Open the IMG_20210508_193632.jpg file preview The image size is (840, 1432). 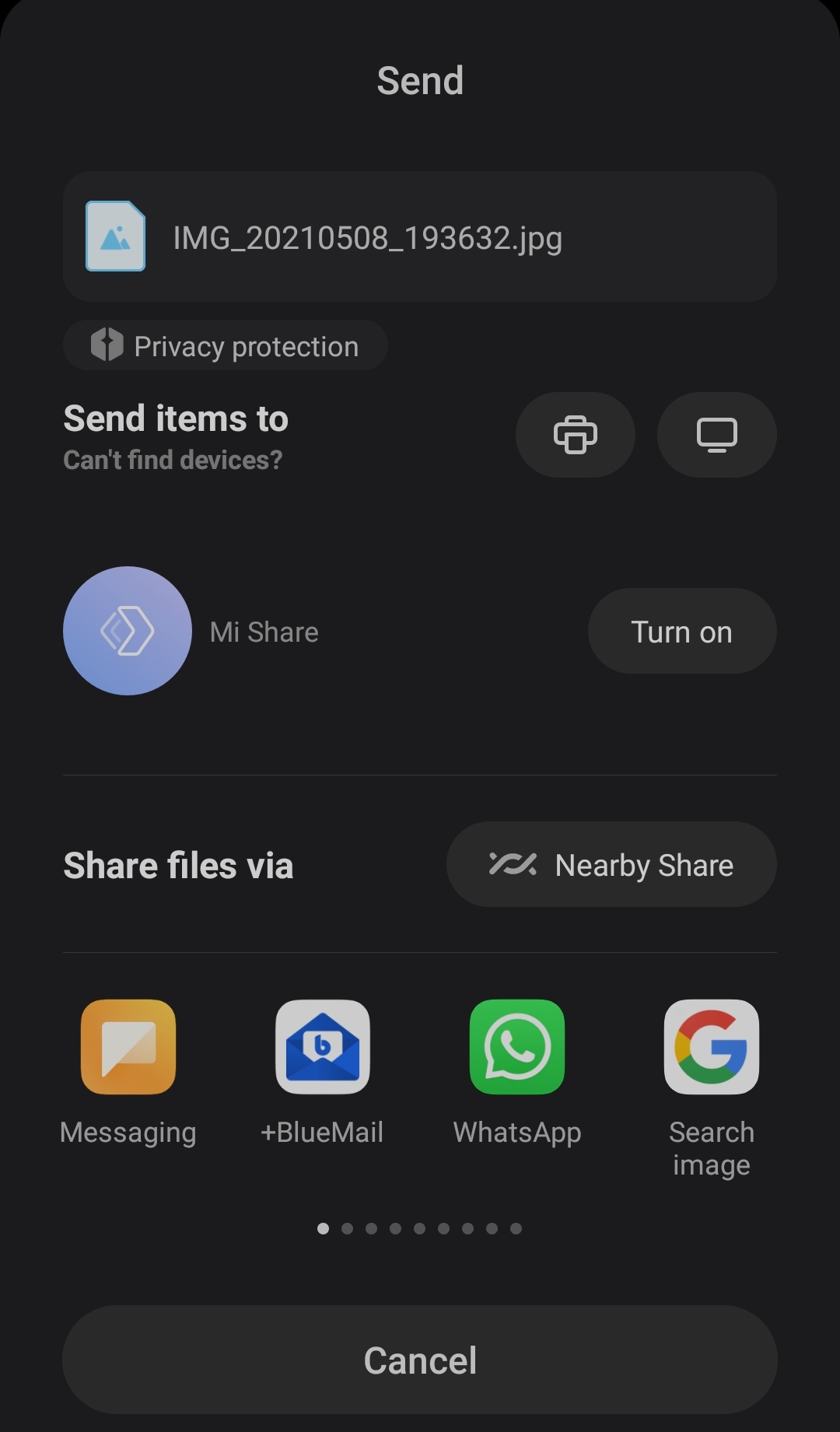point(420,236)
